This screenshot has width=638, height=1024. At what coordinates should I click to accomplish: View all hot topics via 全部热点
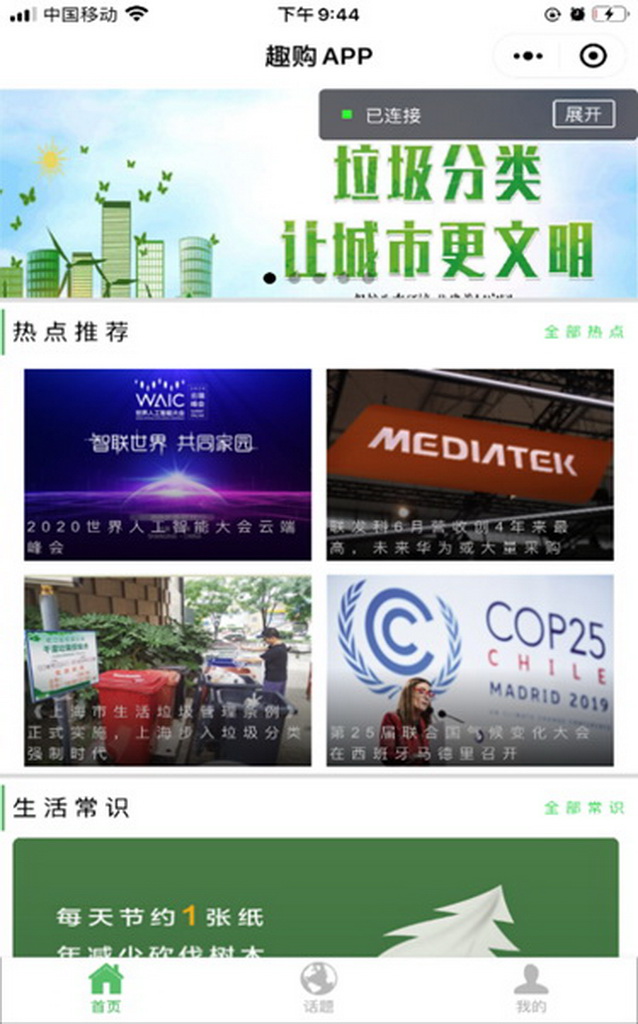(584, 332)
